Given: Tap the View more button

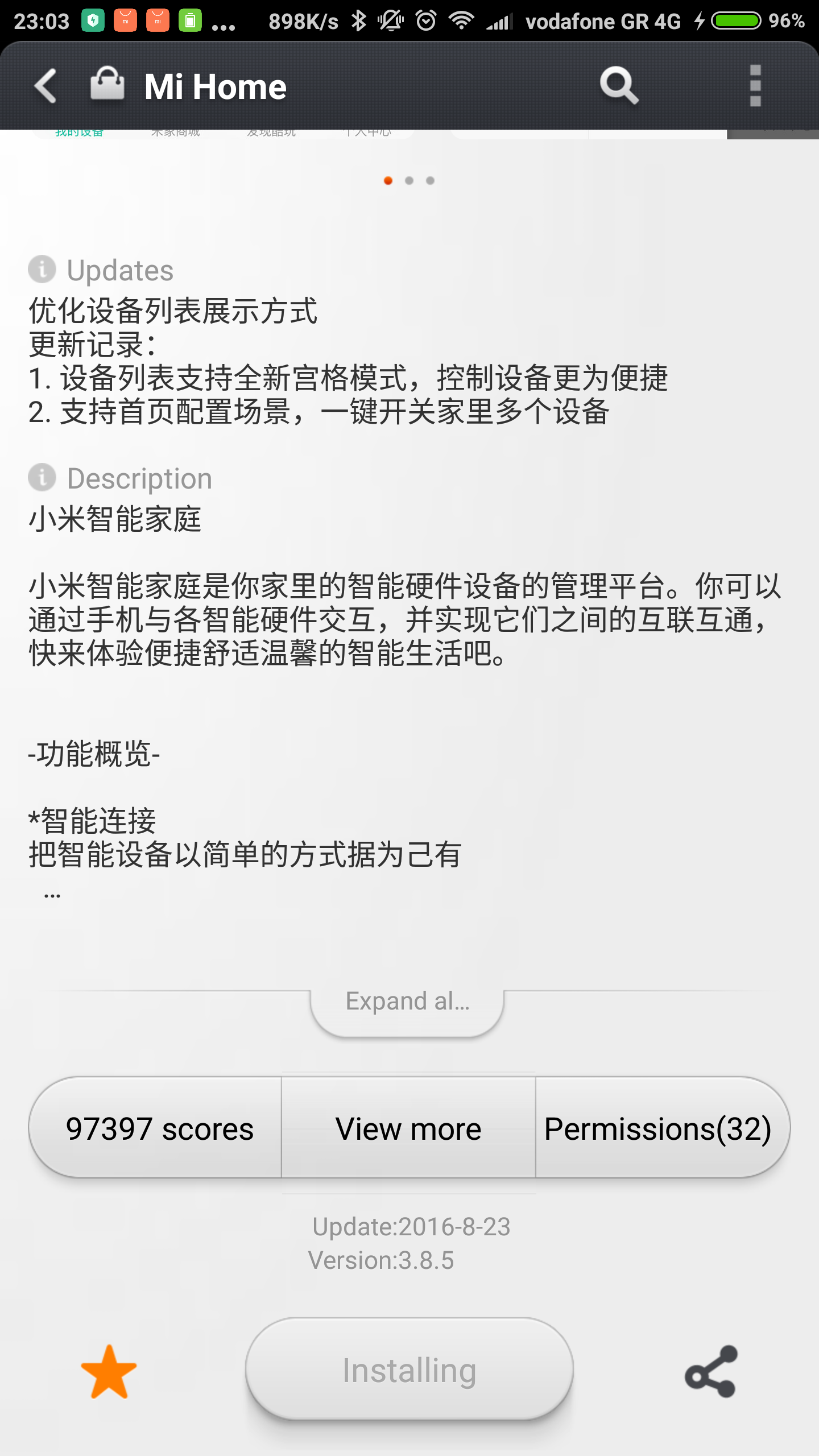Looking at the screenshot, I should [408, 1129].
